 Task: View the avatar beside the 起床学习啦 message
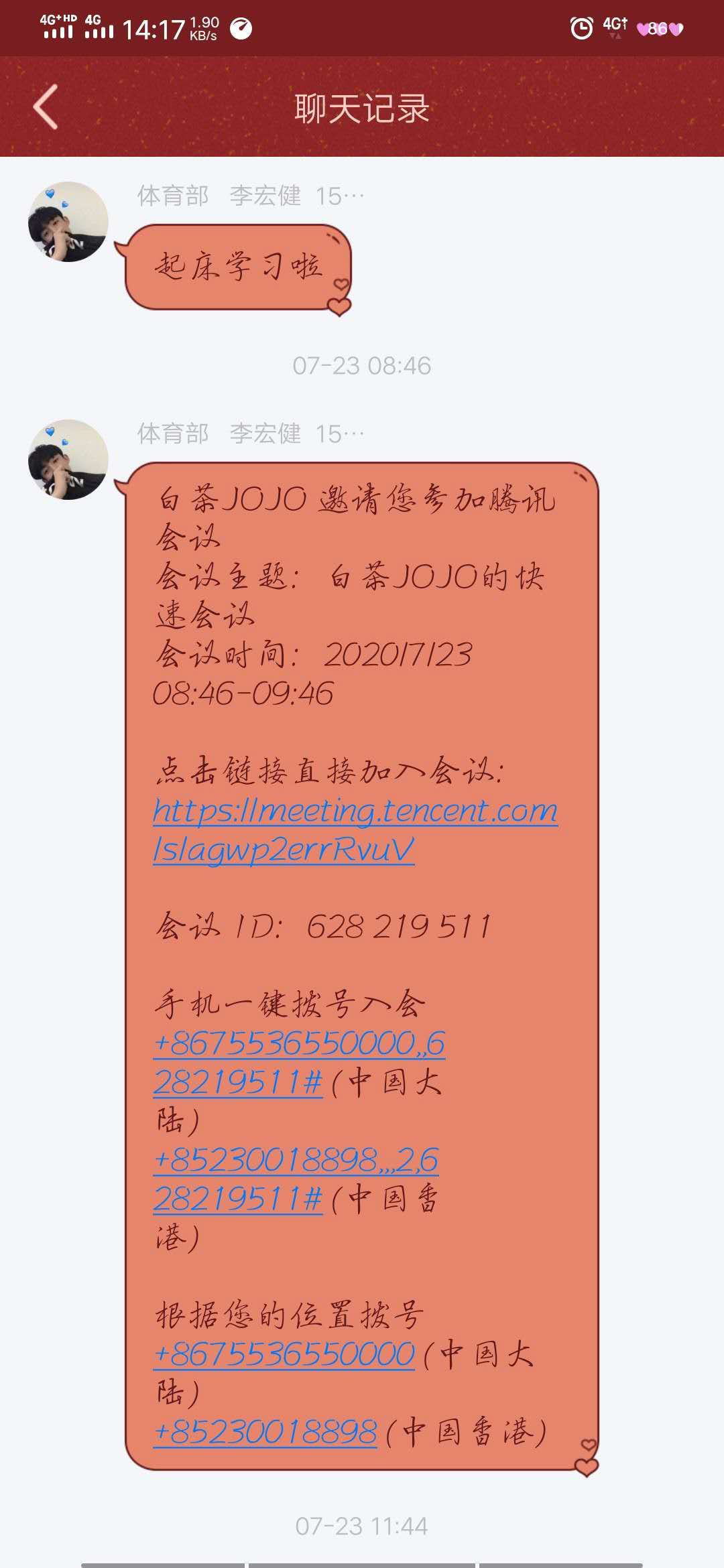click(x=68, y=222)
